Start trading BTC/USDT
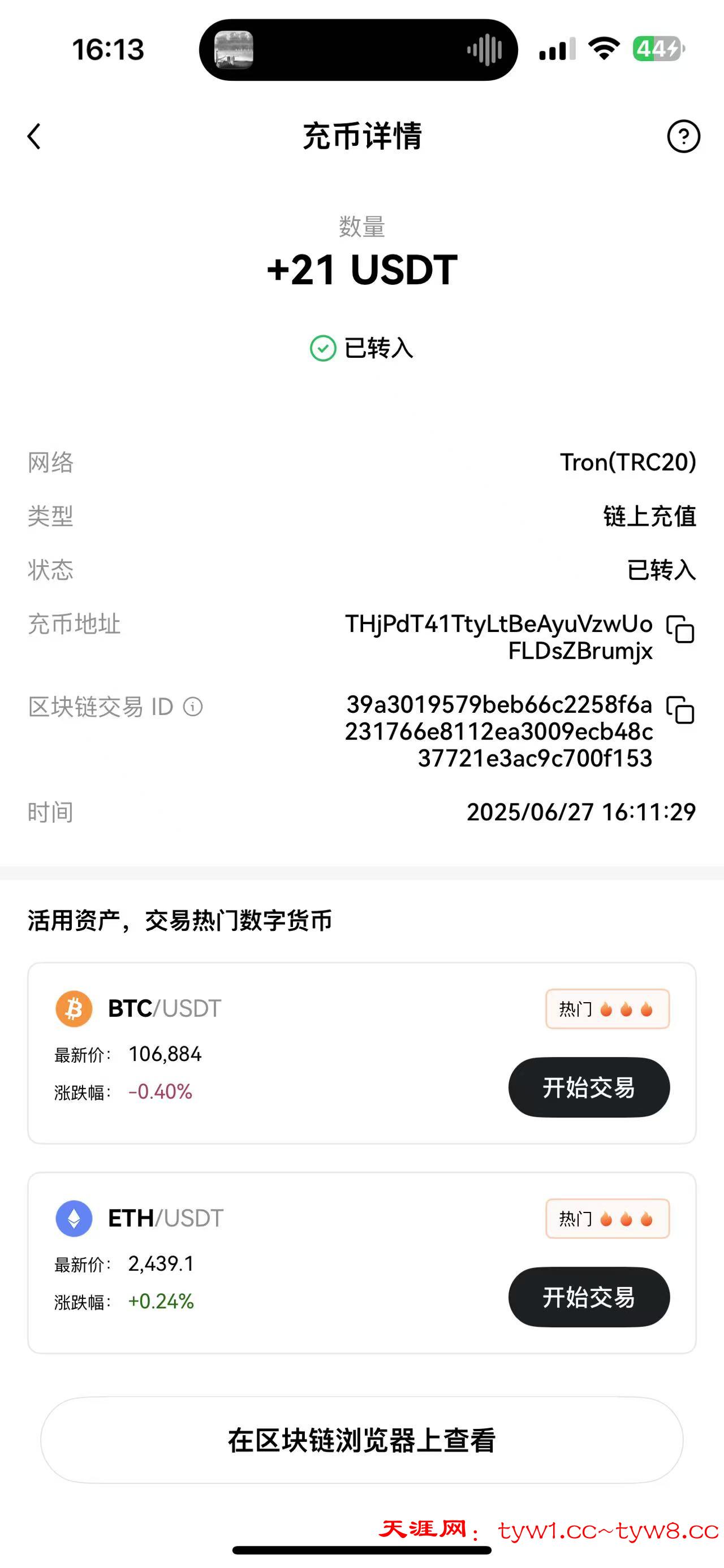The height and width of the screenshot is (1568, 724). (588, 1087)
